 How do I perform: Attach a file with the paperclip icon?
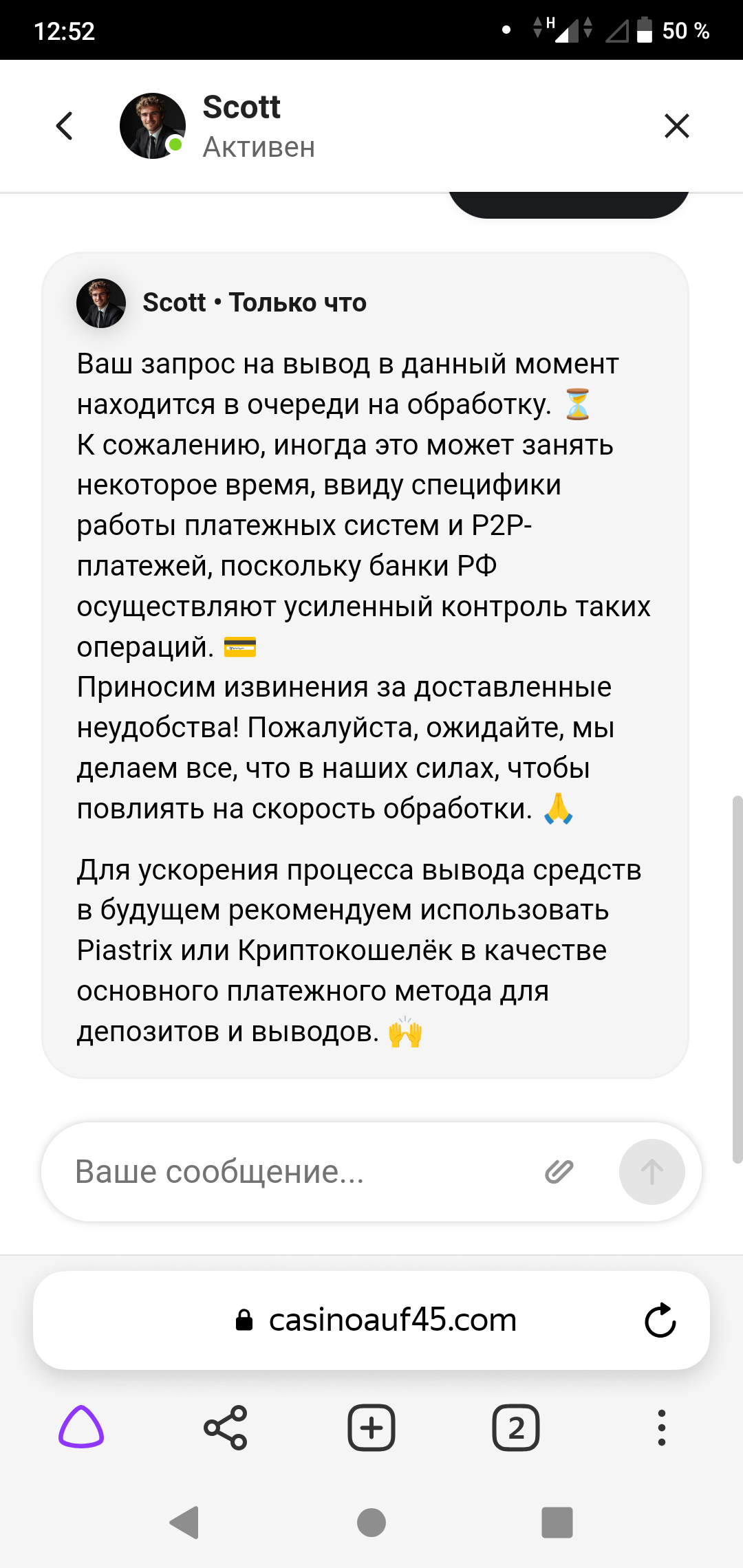click(559, 1171)
